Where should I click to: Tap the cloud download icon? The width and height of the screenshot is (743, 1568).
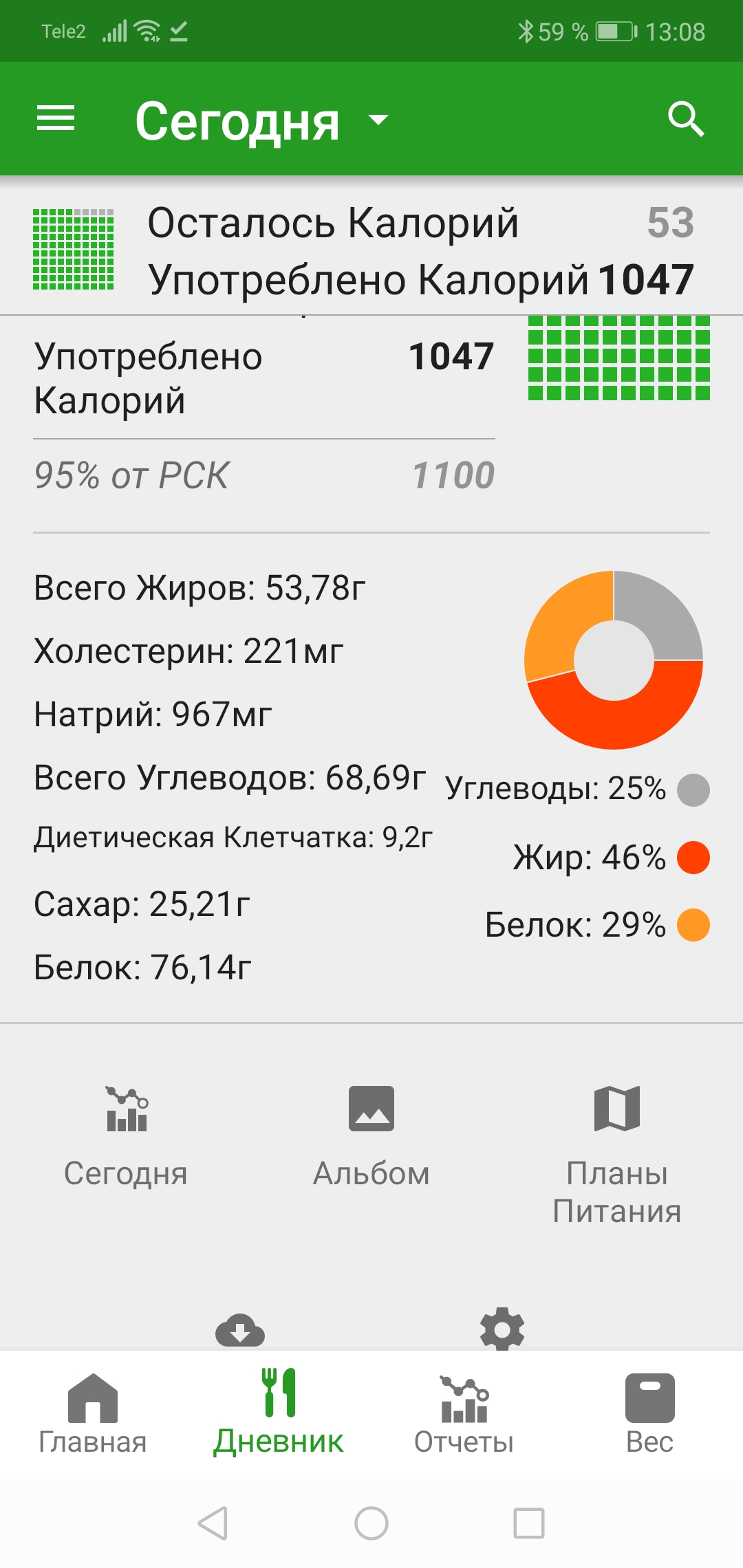coord(240,1331)
